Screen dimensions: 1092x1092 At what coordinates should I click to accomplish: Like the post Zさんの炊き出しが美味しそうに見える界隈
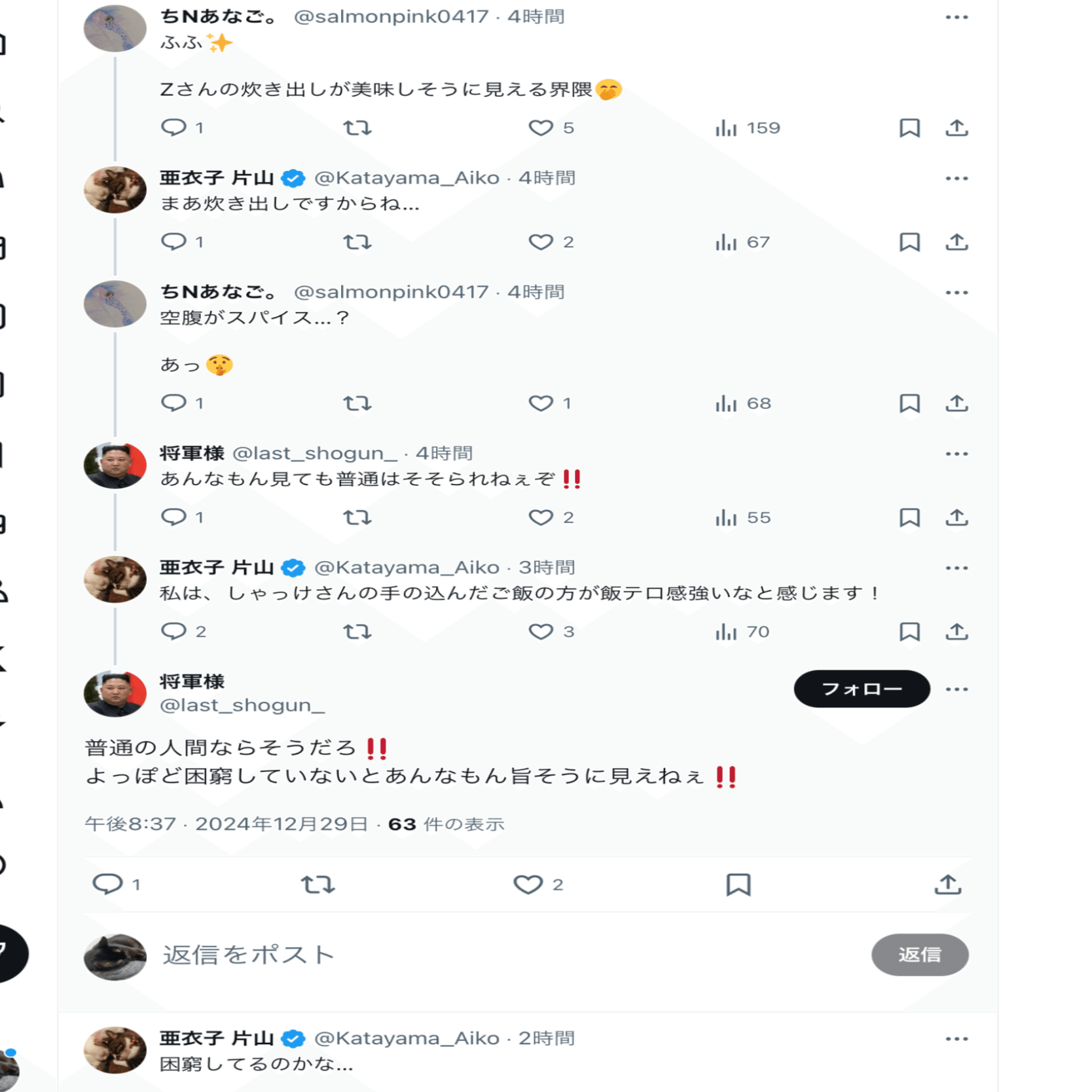541,128
